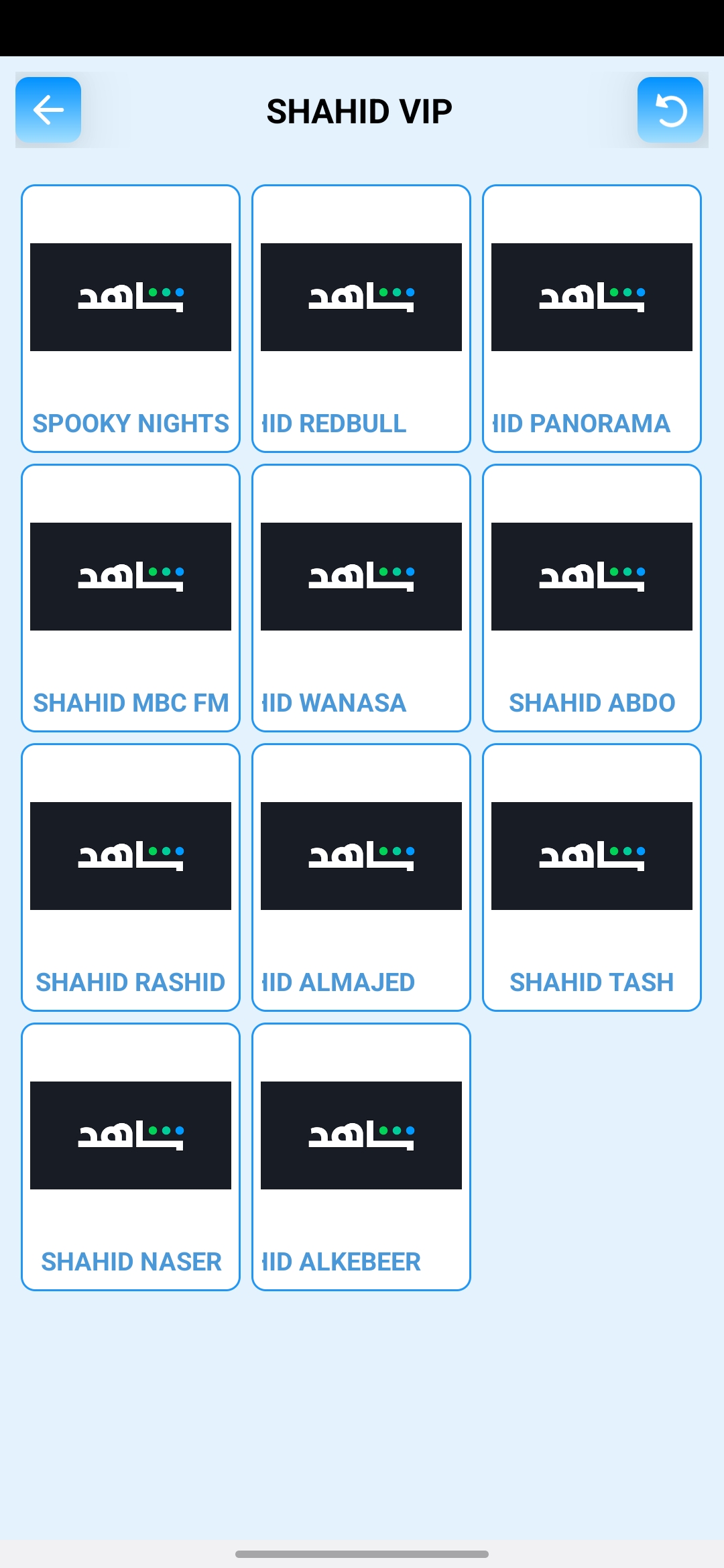Open SHAHID ALKEBEER channel
The height and width of the screenshot is (1568, 724).
pos(361,1154)
